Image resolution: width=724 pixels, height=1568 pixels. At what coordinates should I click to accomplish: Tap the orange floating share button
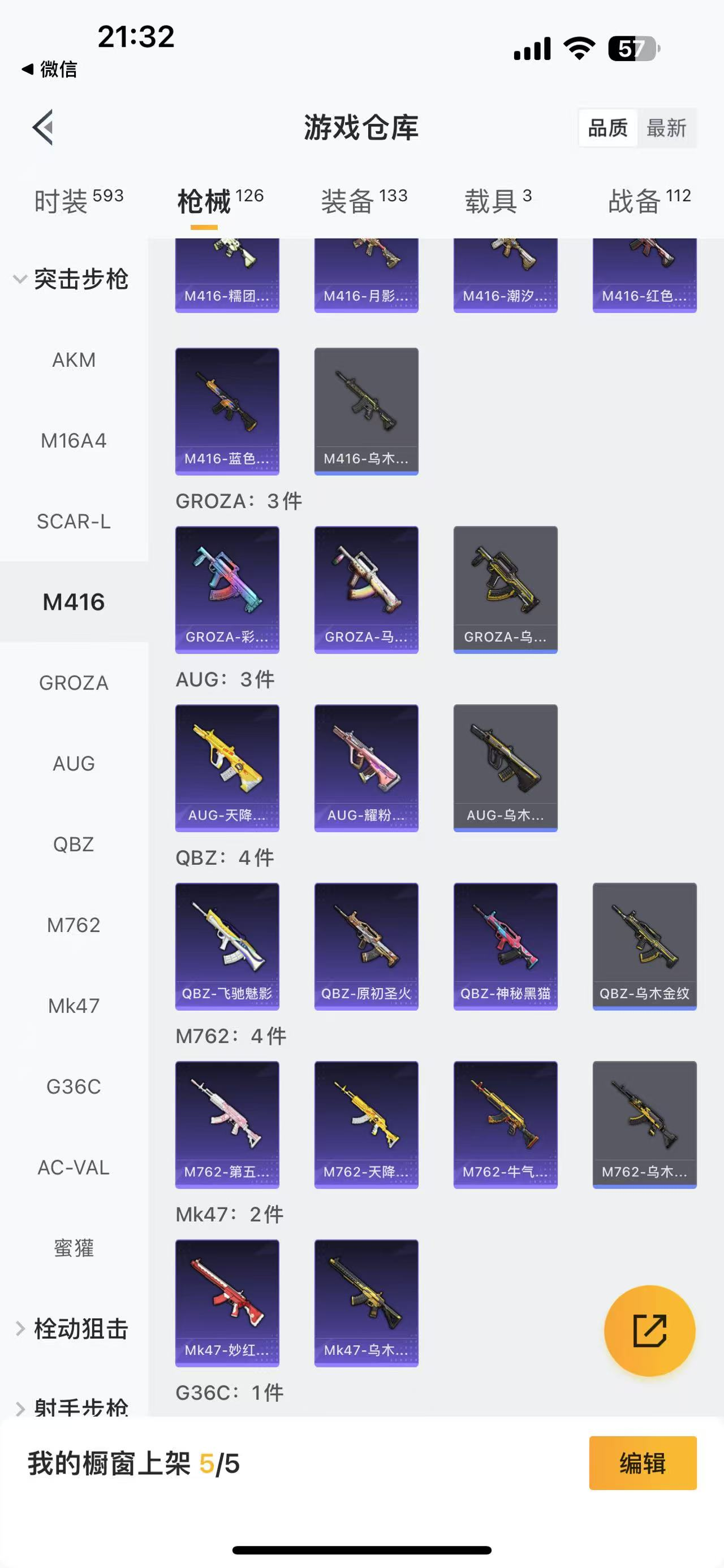point(649,1331)
